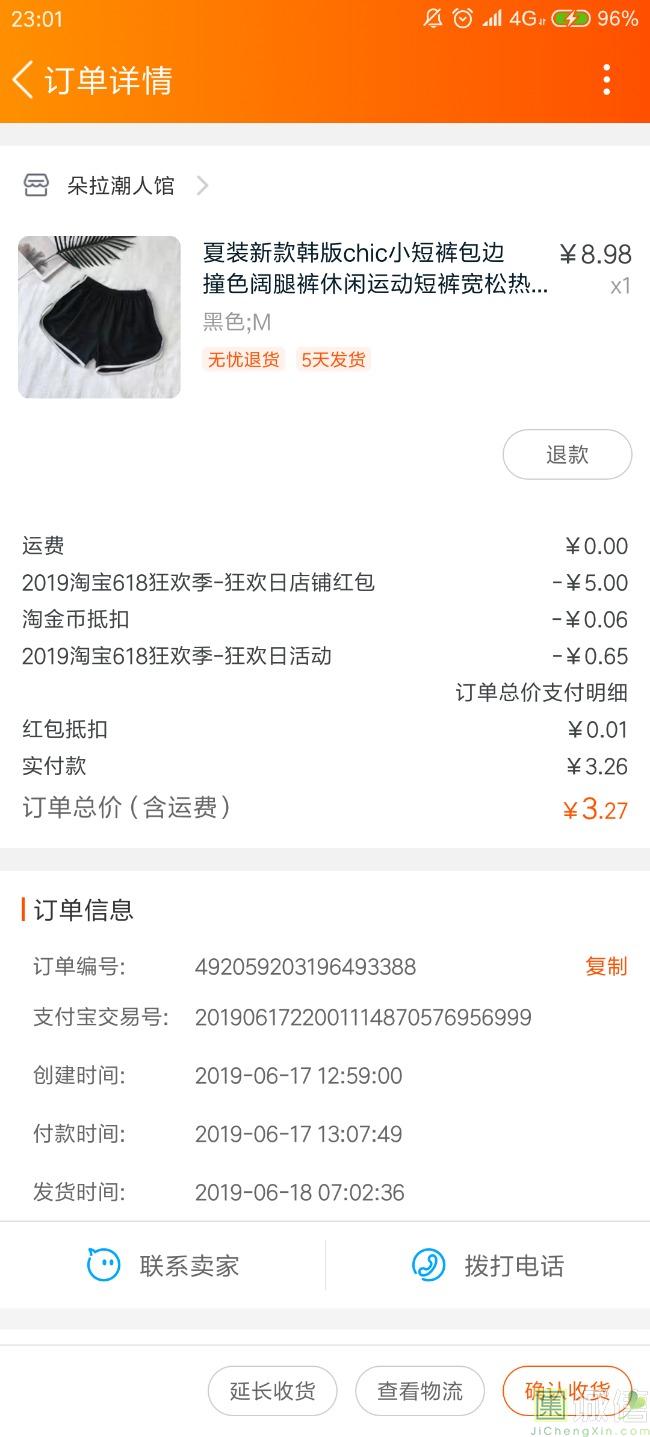Open the 朵拉潮人馆 store page
Screen dimensions: 650x1437
click(120, 186)
